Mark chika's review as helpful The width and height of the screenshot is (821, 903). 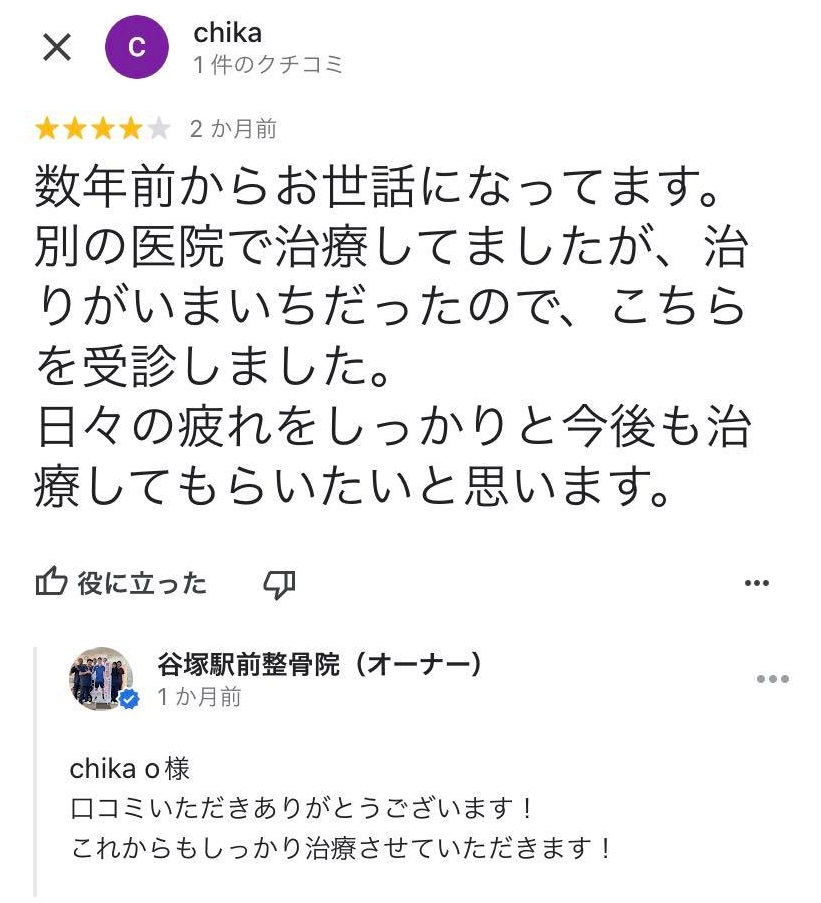point(121,583)
